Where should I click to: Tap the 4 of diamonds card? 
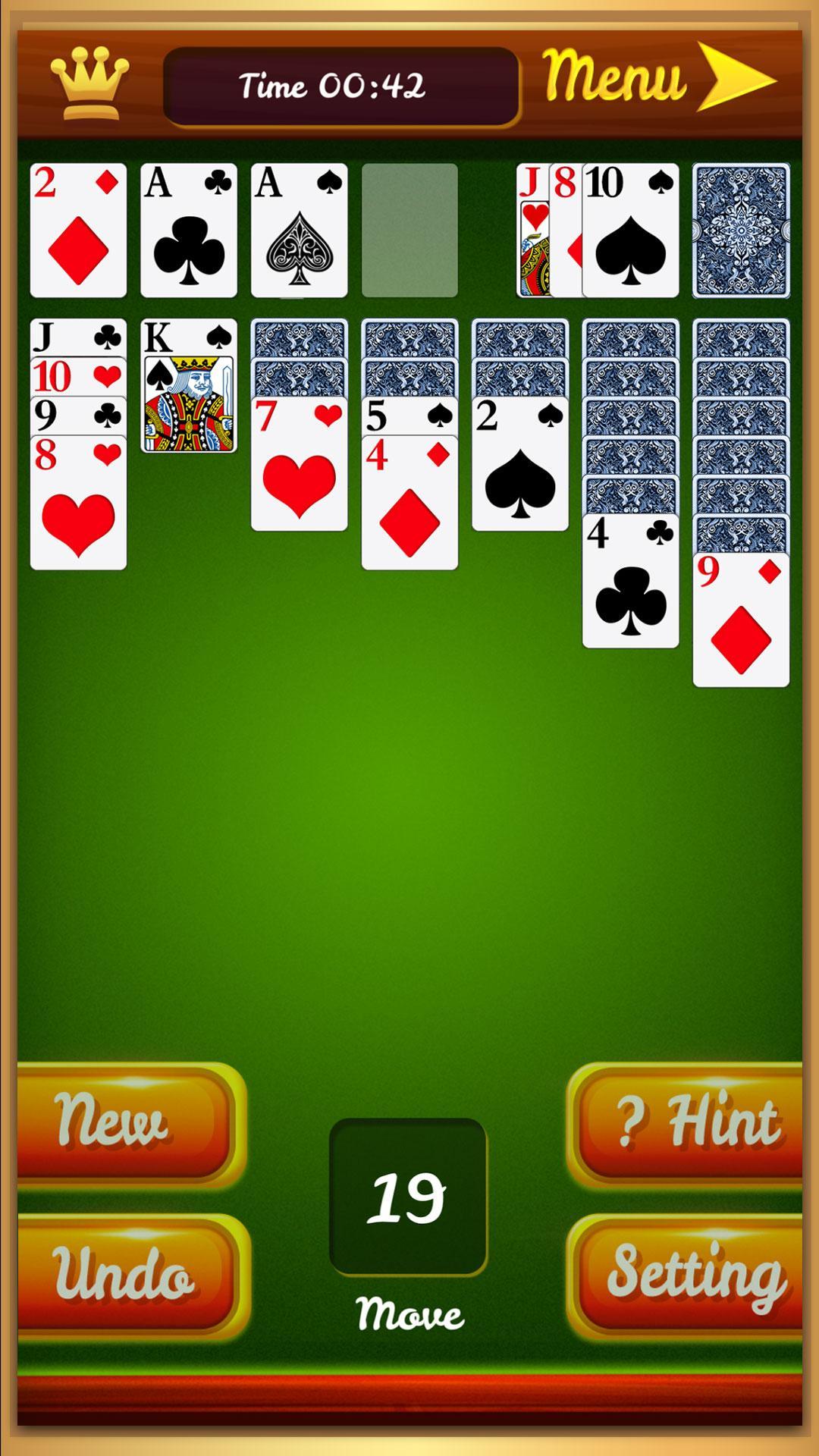pyautogui.click(x=409, y=504)
